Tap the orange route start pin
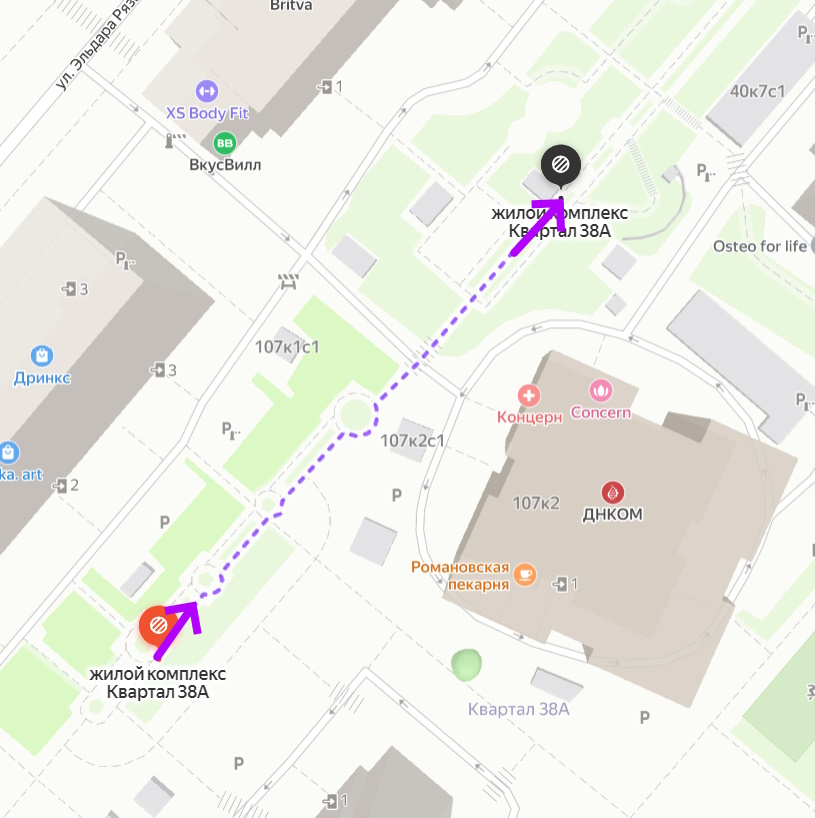Screen dimensions: 815x818 [157, 626]
